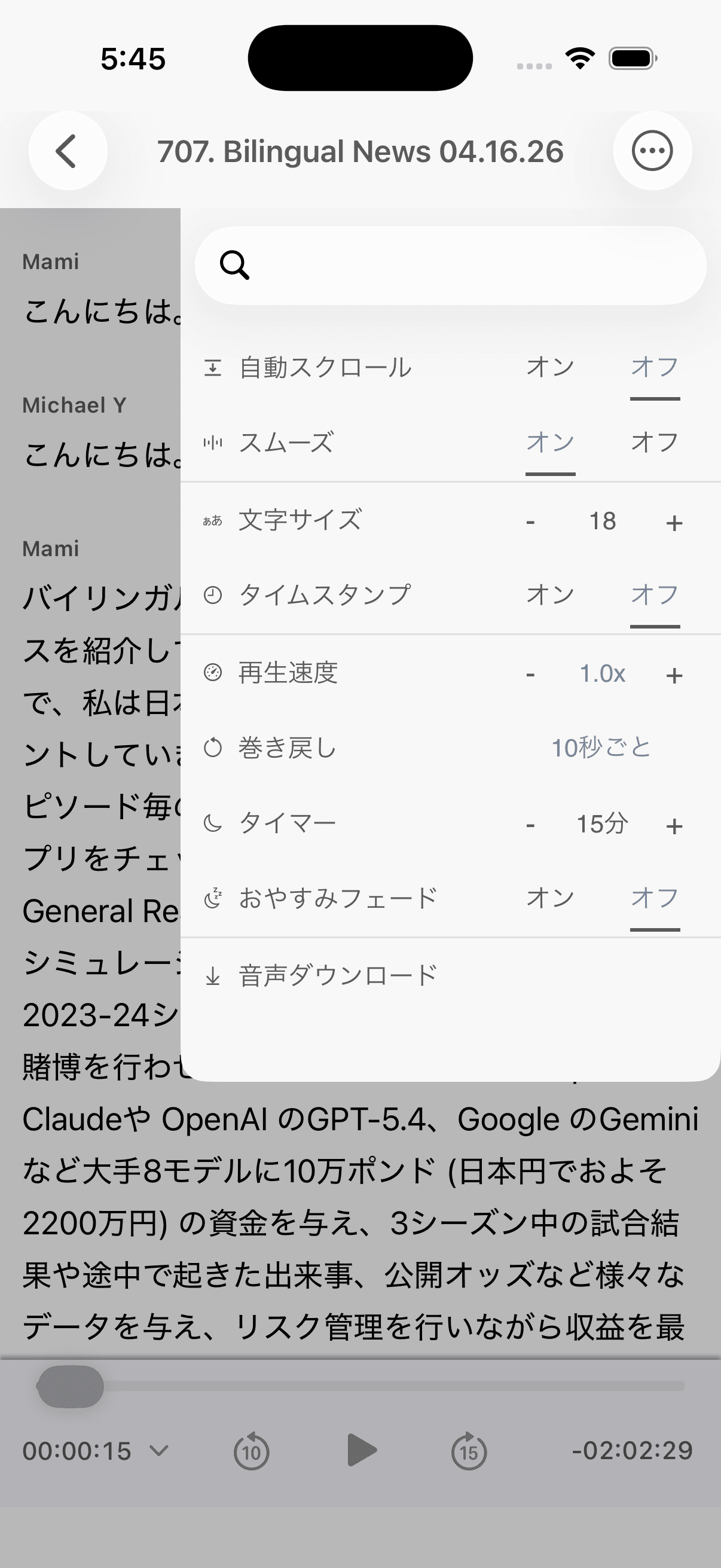Switch スムーズ to オフ
721x1568 pixels.
655,443
